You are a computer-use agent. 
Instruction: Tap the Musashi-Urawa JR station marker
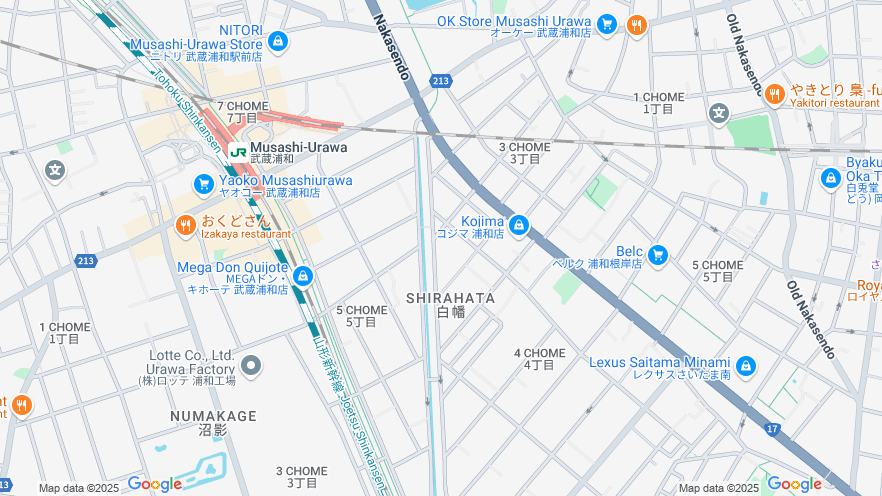point(238,149)
